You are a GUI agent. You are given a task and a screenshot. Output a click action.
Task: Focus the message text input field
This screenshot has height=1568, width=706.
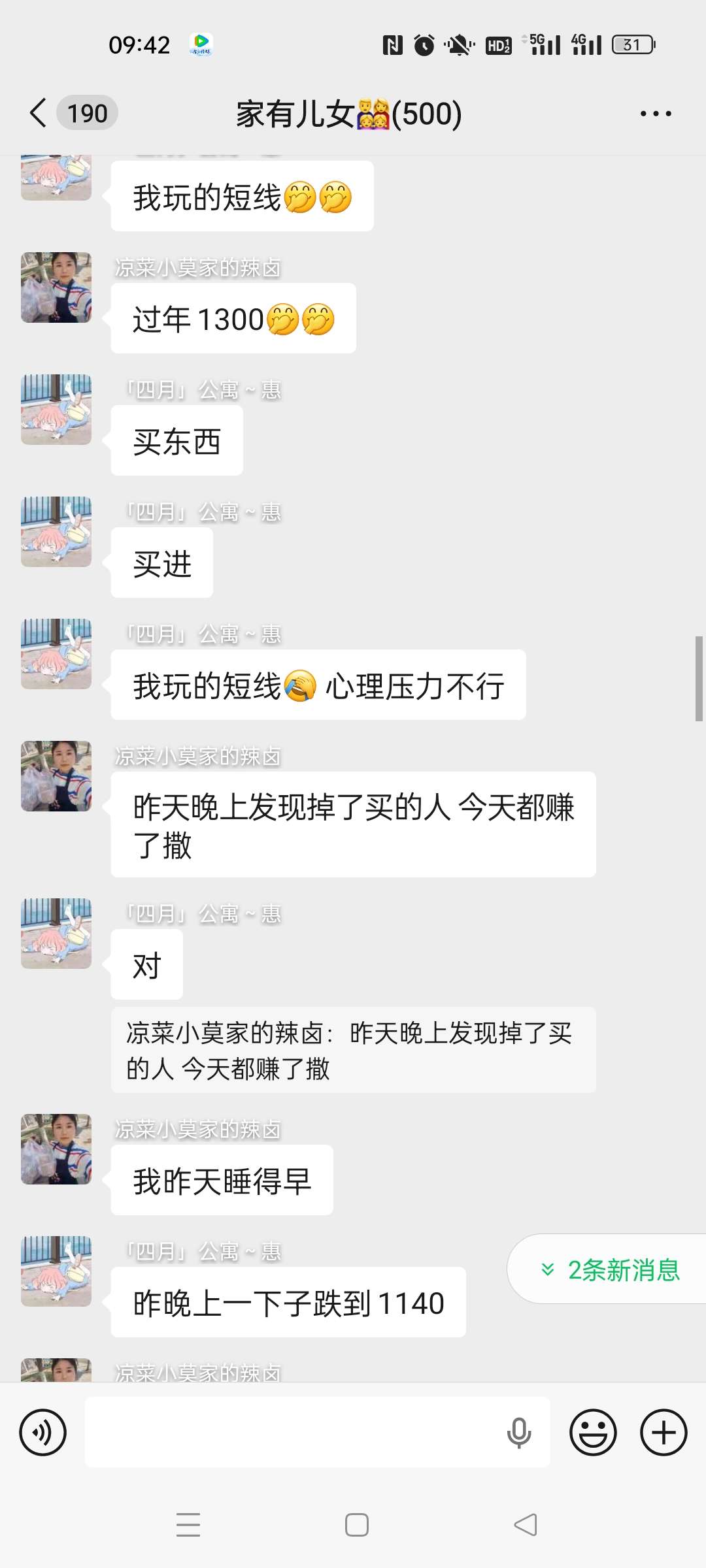pyautogui.click(x=294, y=1433)
